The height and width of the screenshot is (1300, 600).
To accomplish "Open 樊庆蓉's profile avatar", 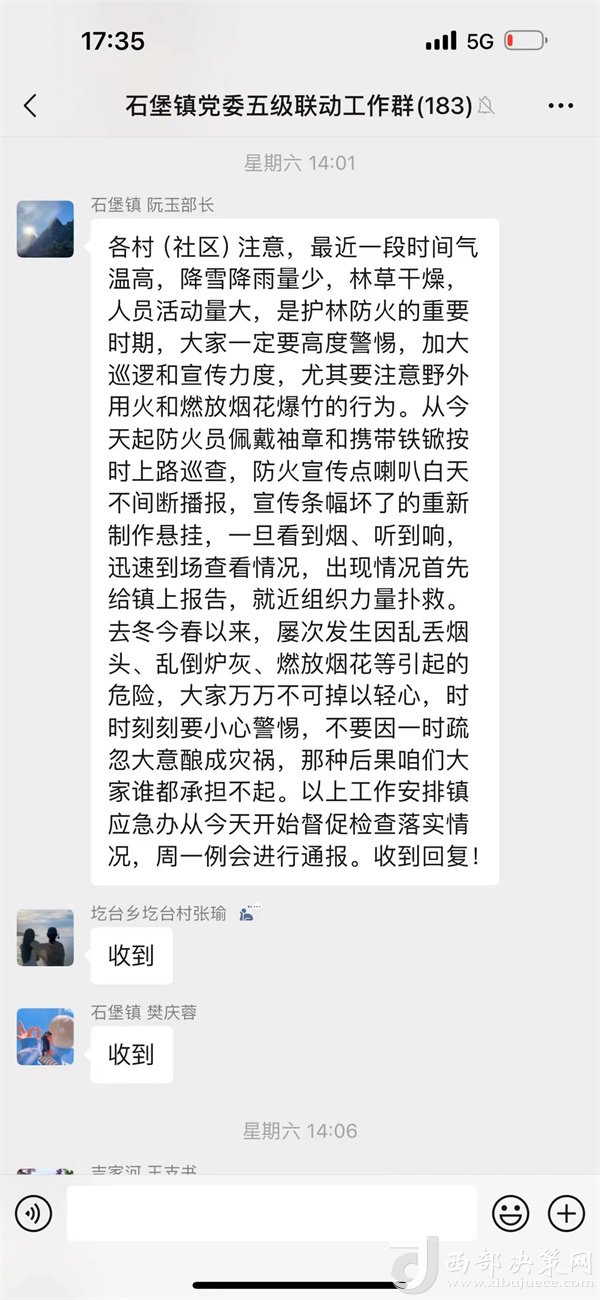I will click(x=45, y=1036).
